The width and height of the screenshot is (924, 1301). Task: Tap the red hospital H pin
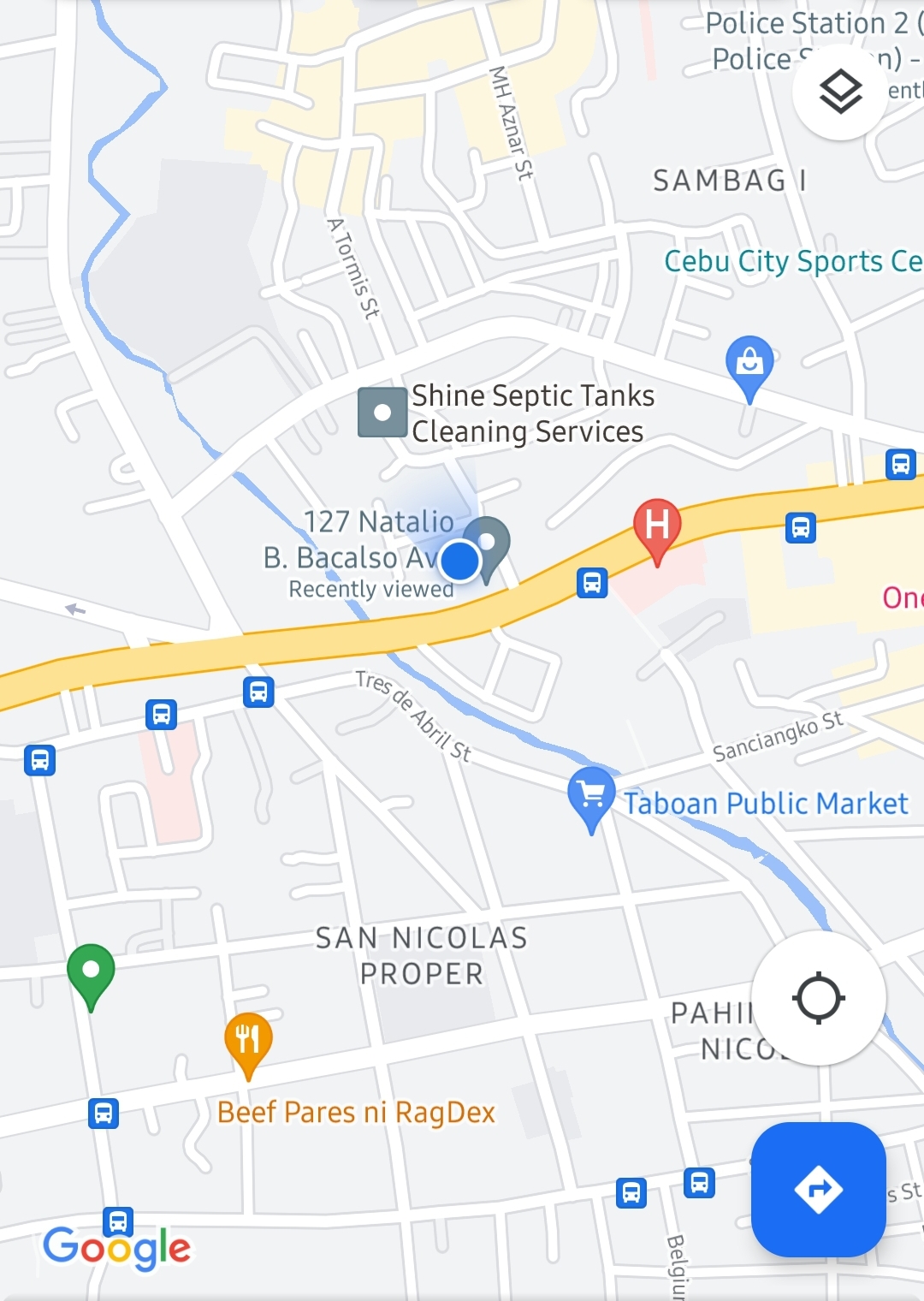point(657,526)
